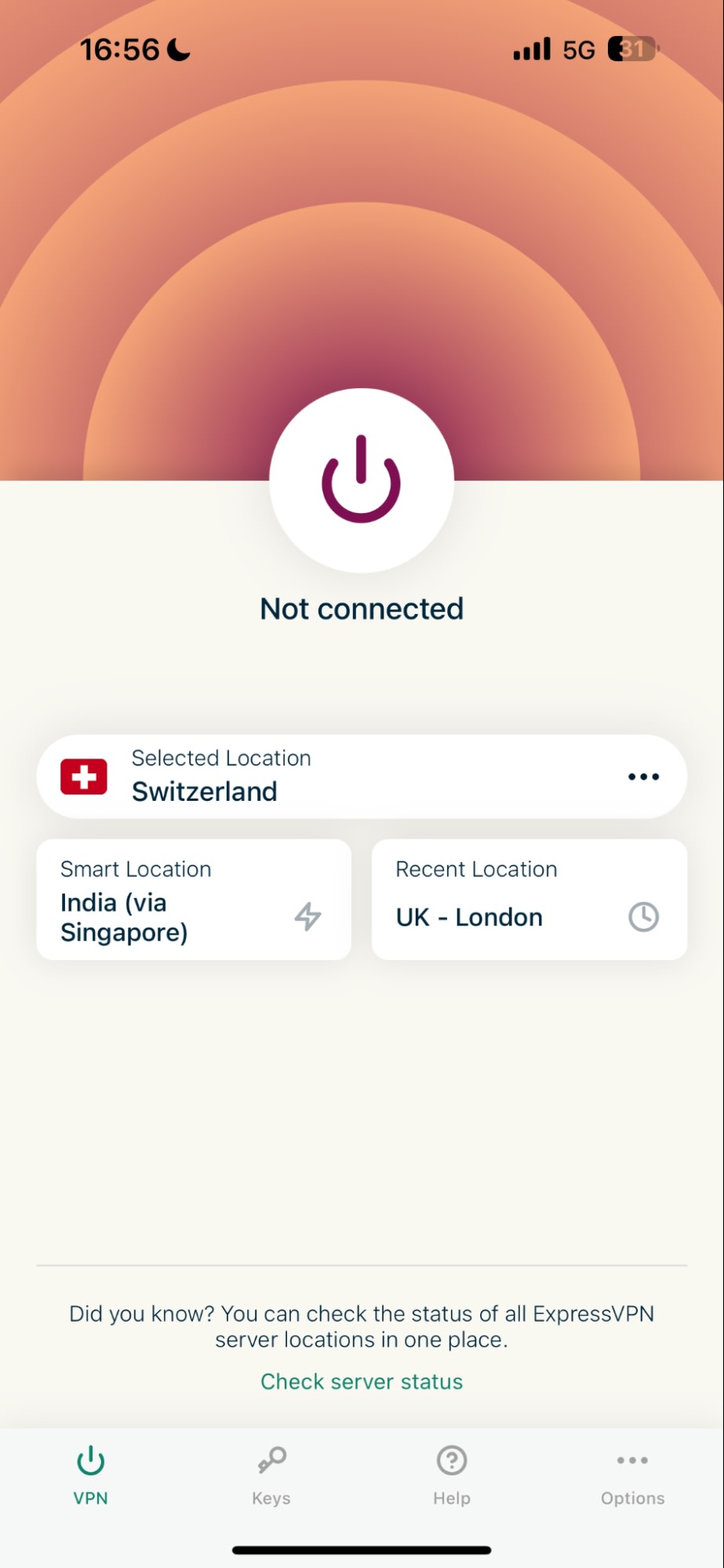Go to the Options tab
Screen dimensions: 724x1568
(x=632, y=1475)
